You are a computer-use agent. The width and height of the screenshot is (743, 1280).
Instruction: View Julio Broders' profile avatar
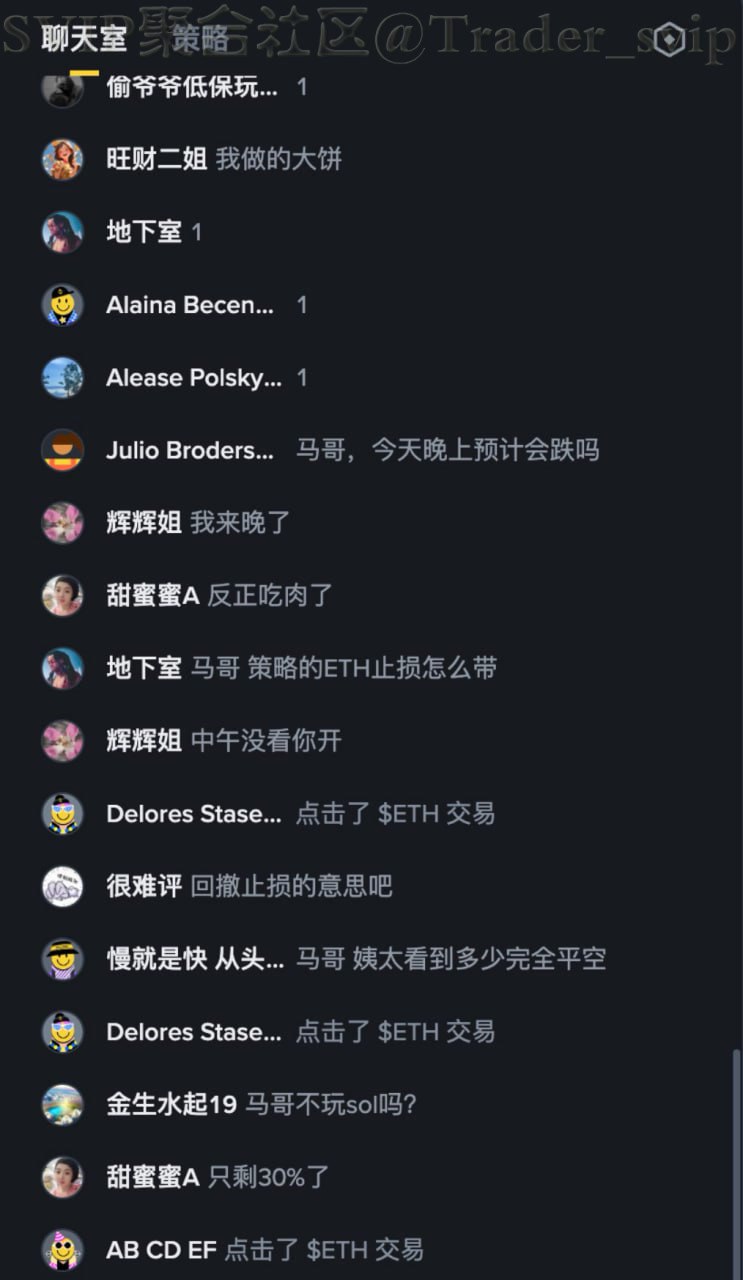point(62,450)
